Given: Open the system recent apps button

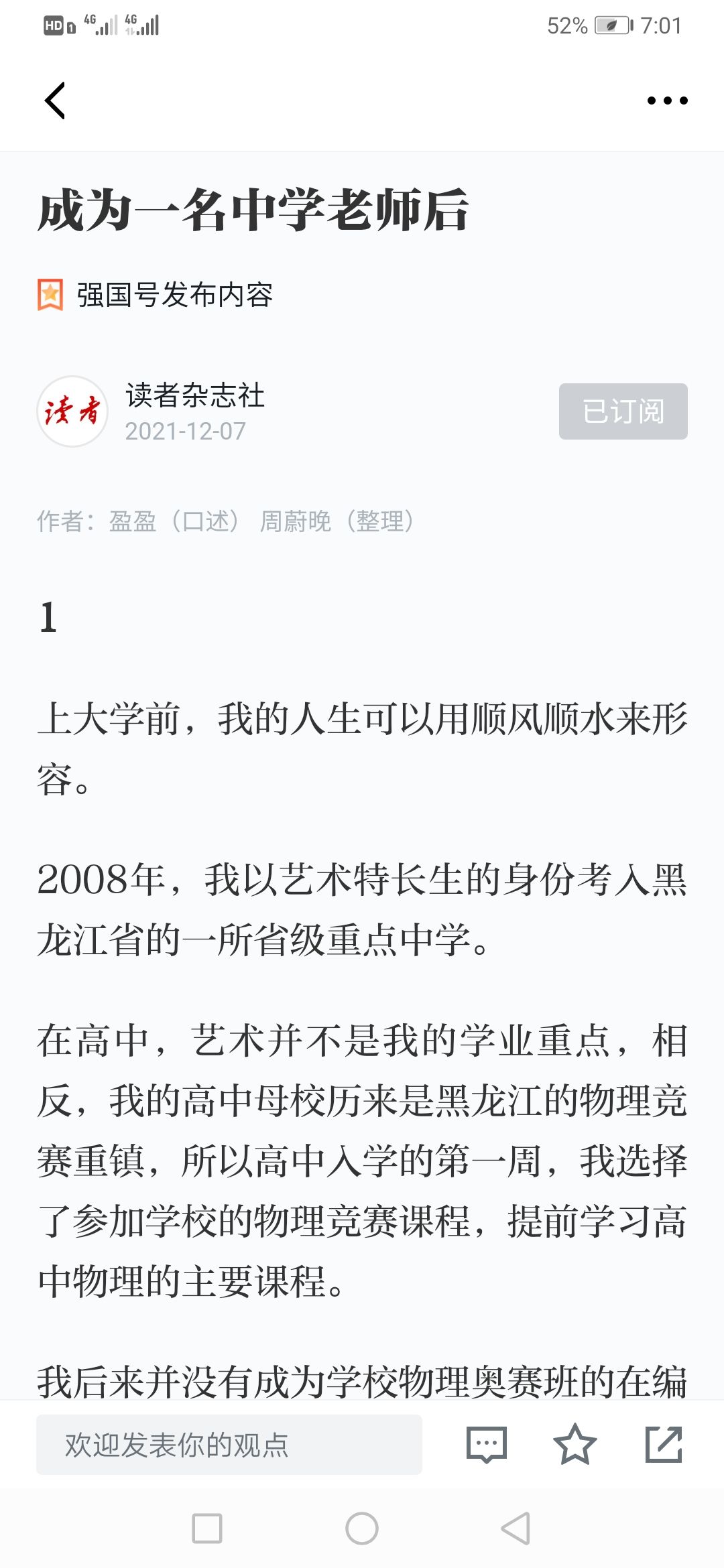Looking at the screenshot, I should pyautogui.click(x=207, y=1528).
